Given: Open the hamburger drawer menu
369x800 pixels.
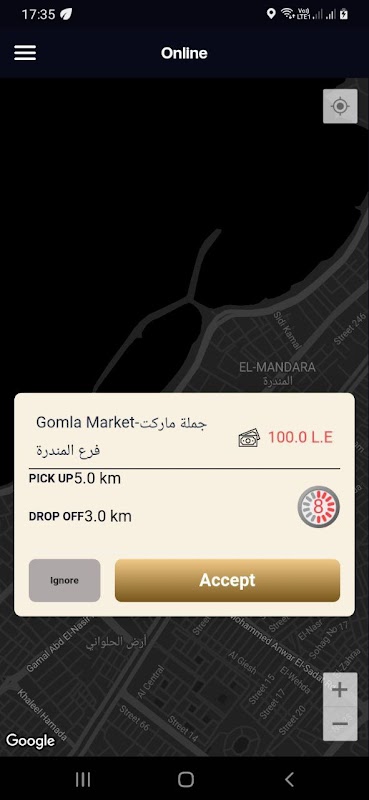Looking at the screenshot, I should [25, 53].
